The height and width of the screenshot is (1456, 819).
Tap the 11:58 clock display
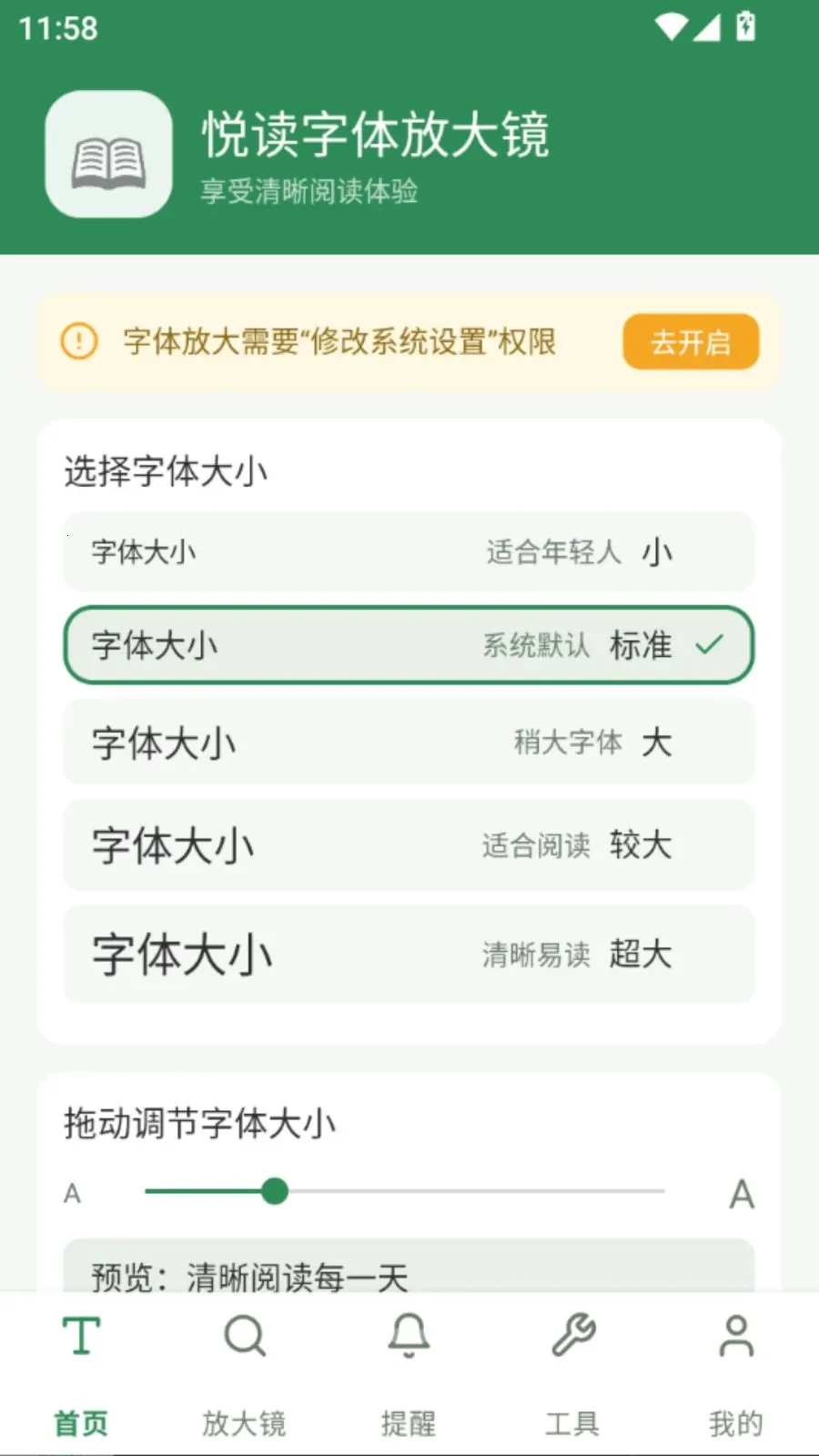click(x=55, y=29)
